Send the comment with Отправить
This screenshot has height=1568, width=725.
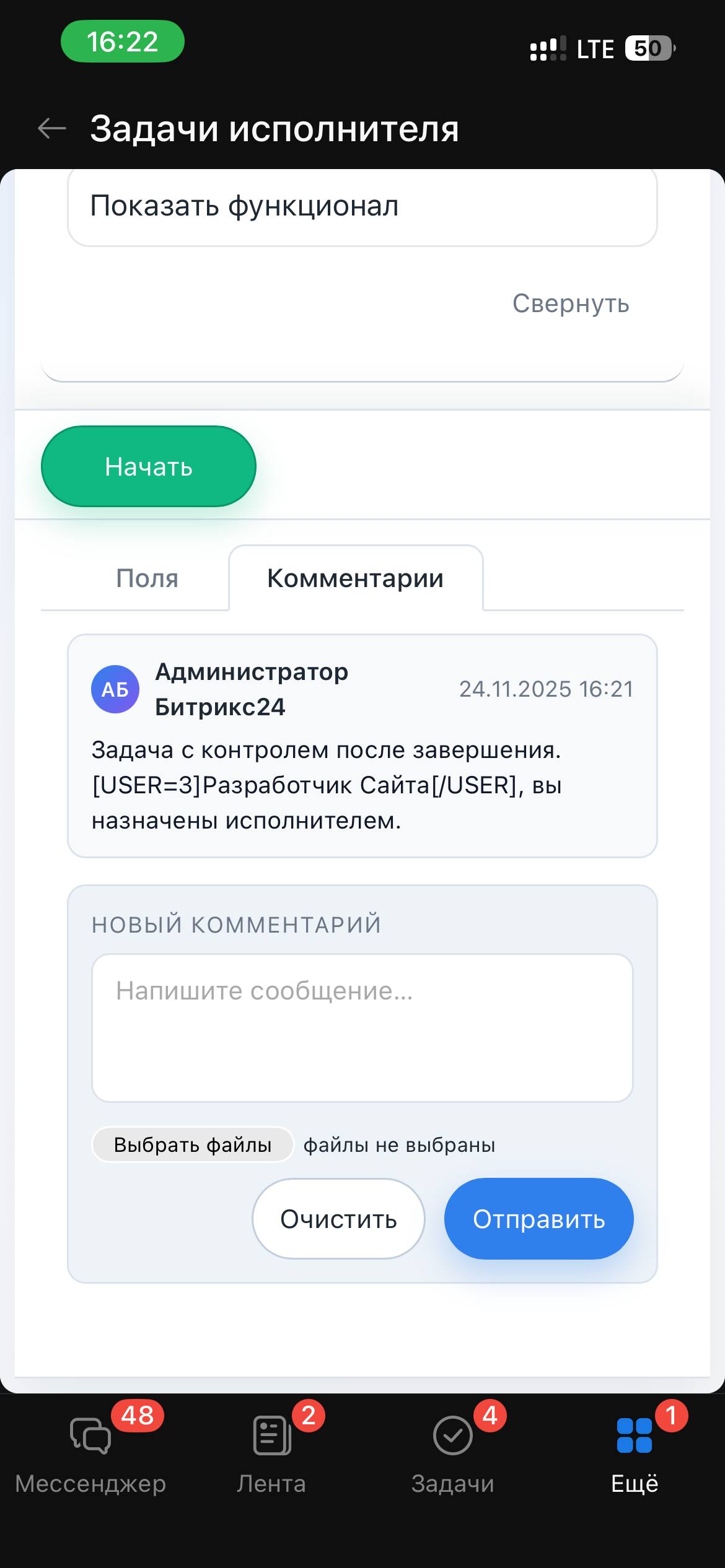(538, 1219)
